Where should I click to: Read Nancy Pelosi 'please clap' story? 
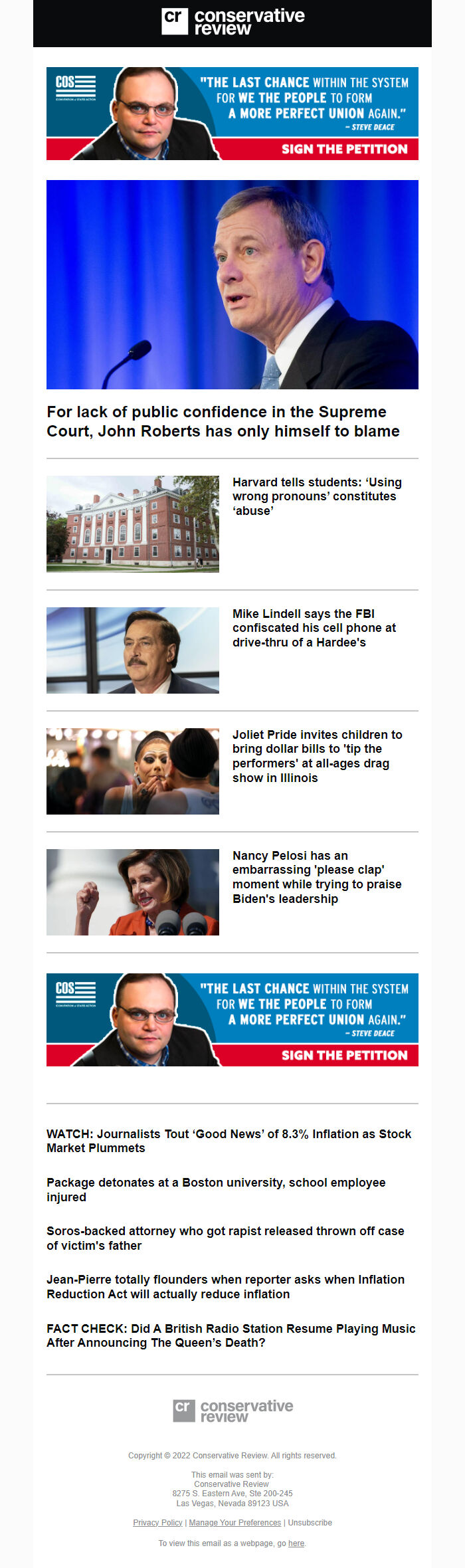(317, 877)
